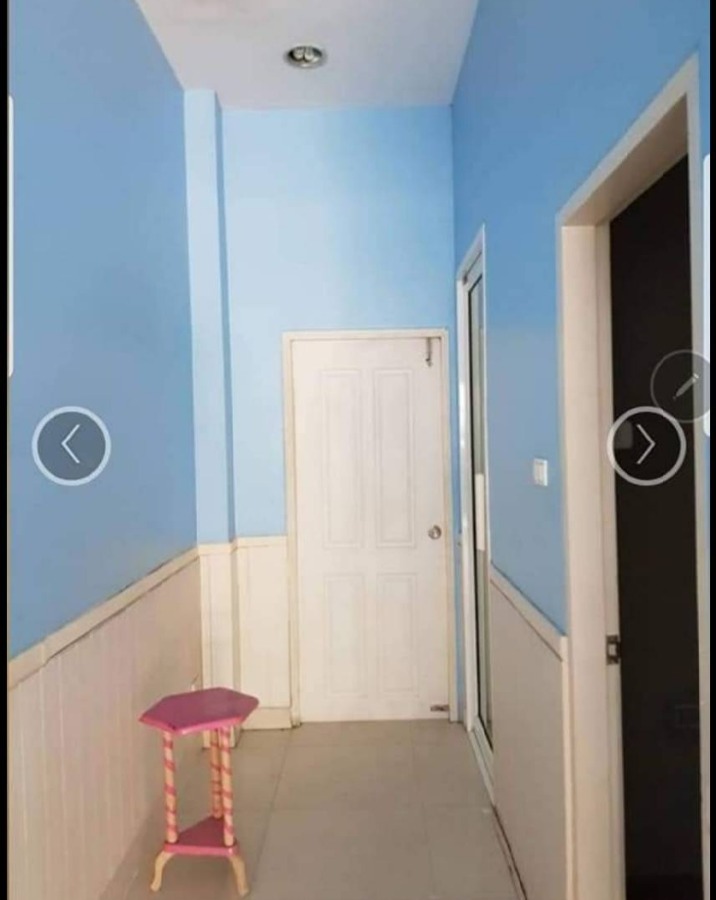Advance to the next photo
The width and height of the screenshot is (716, 900).
coord(646,446)
